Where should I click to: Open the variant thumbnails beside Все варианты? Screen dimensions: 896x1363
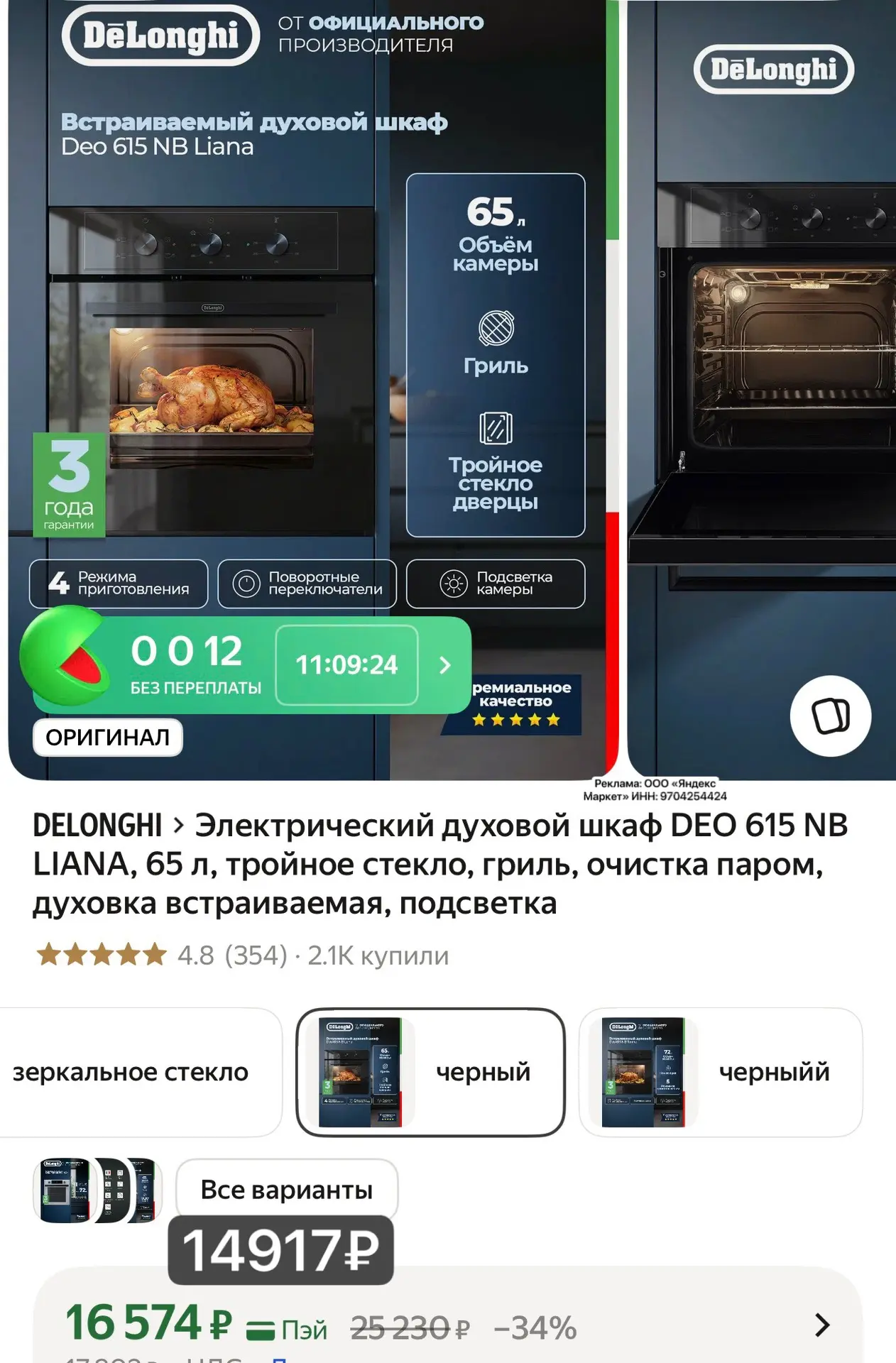[98, 1190]
